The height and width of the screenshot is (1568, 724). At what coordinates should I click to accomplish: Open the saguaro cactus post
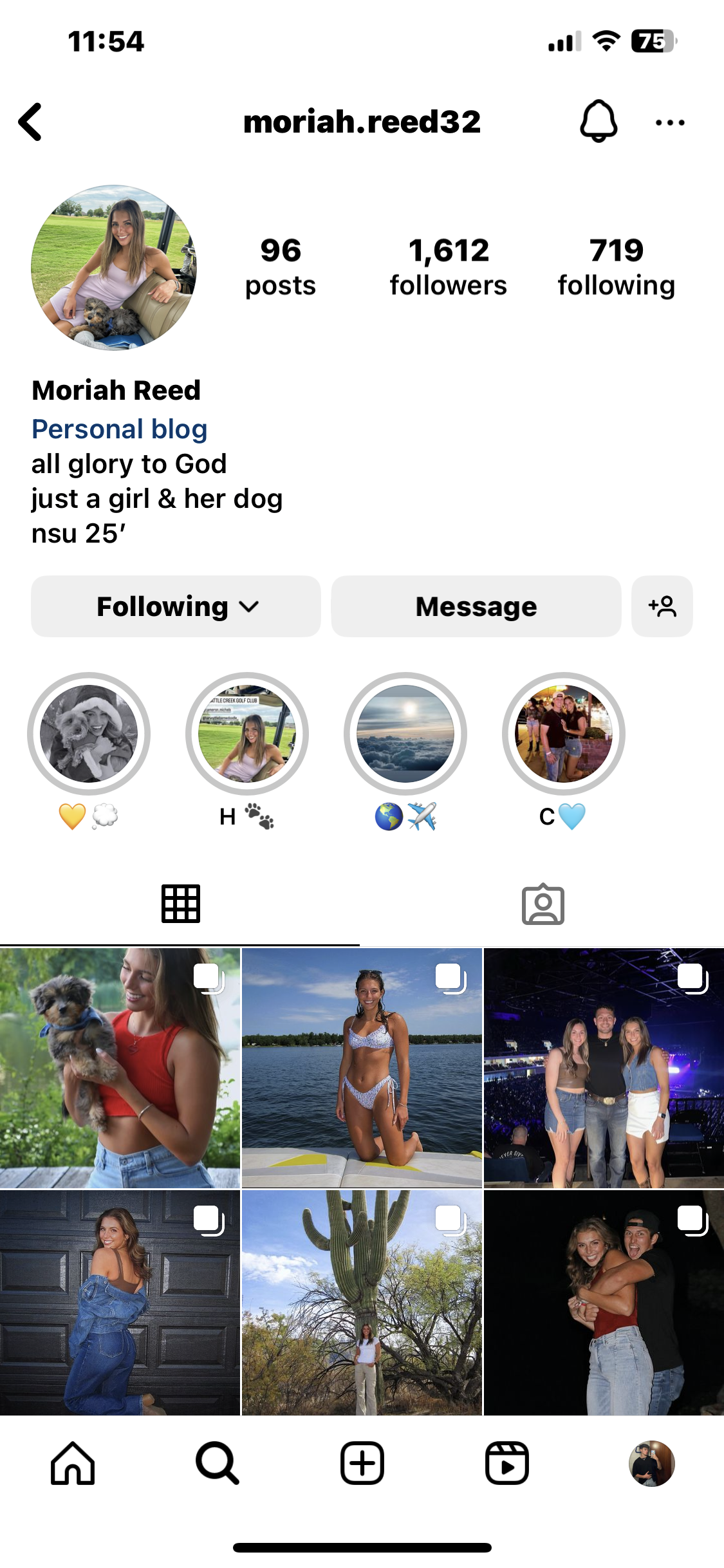[x=362, y=1302]
